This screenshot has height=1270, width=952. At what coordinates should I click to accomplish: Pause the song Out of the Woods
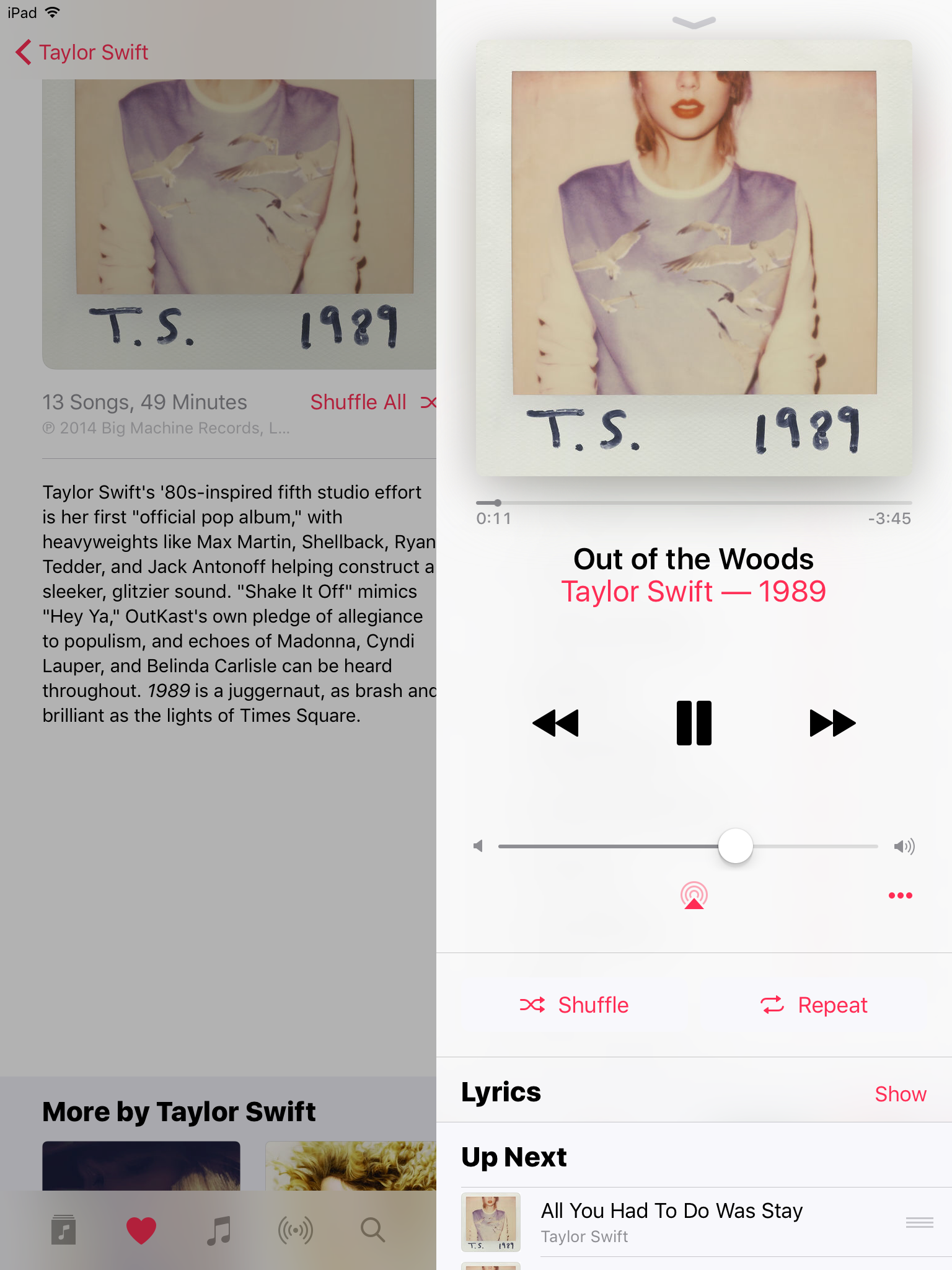coord(694,723)
